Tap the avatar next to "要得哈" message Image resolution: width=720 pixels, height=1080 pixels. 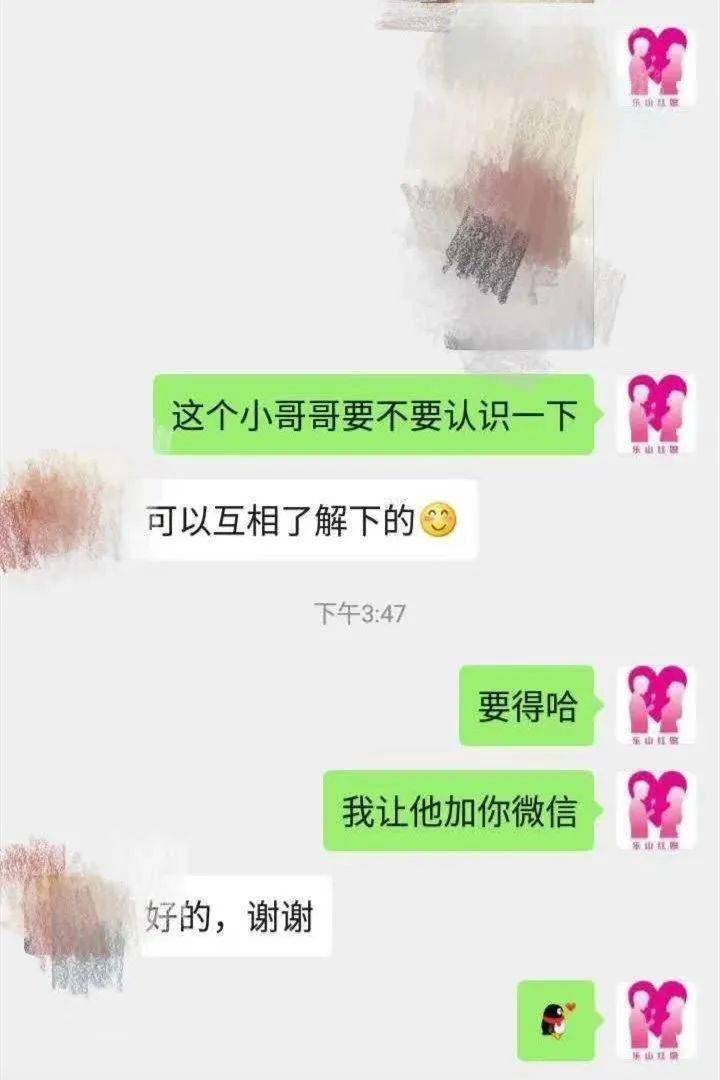tap(656, 705)
